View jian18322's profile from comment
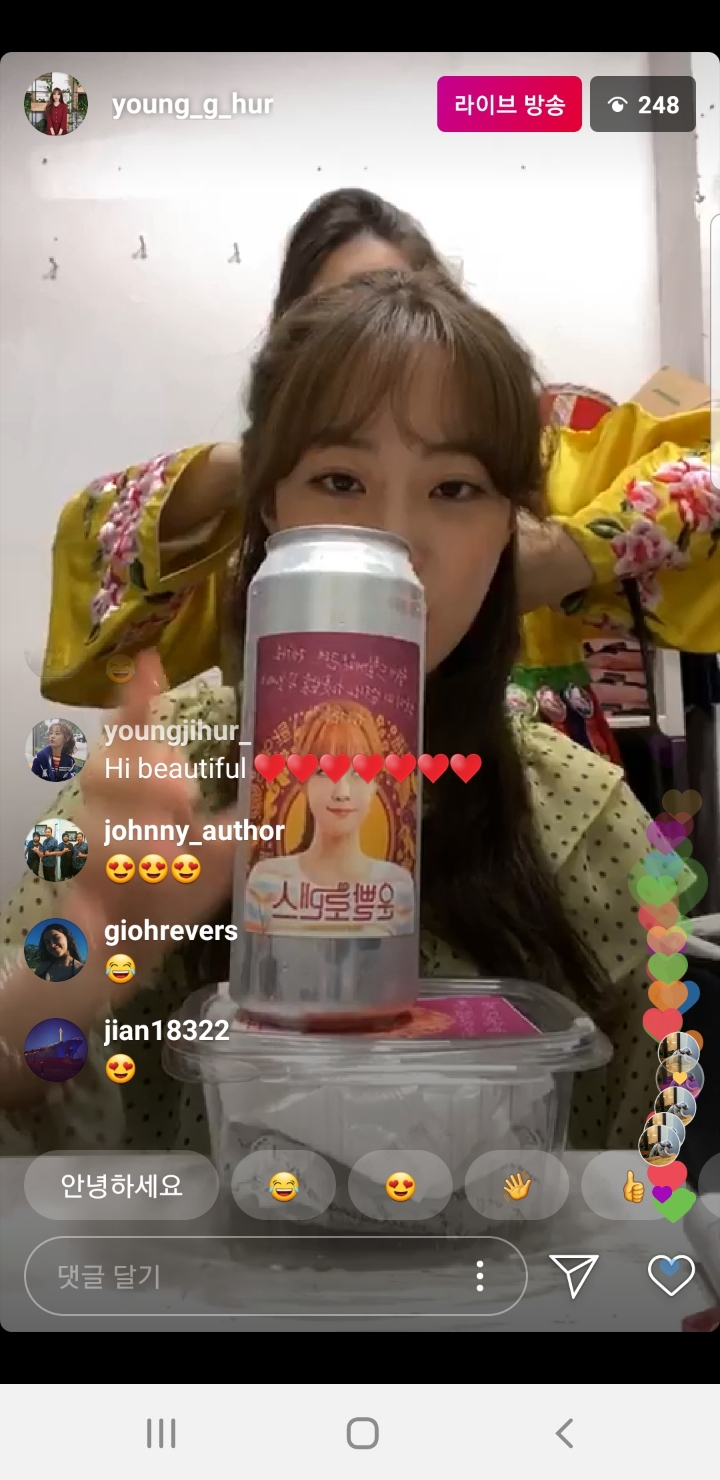 click(56, 1050)
